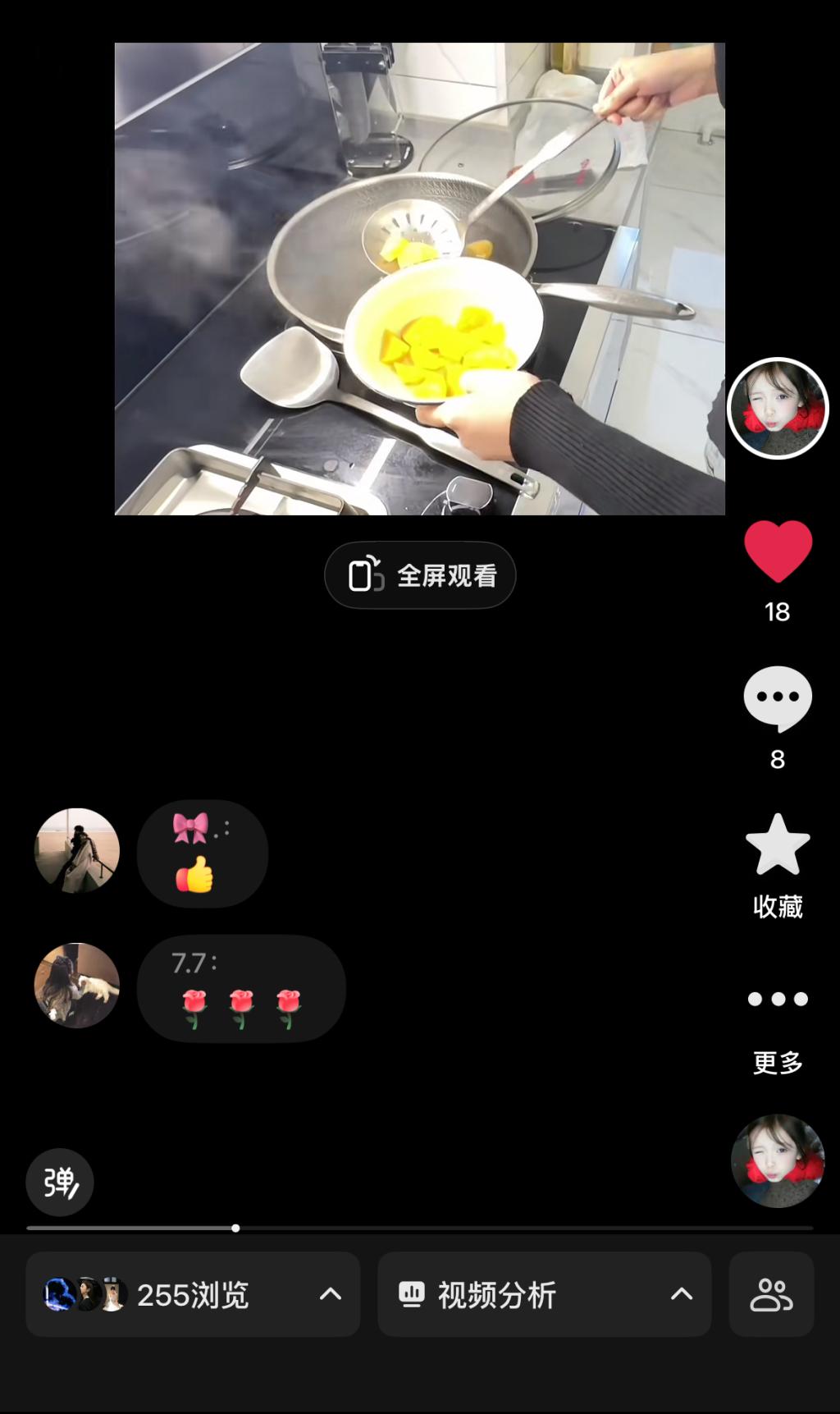This screenshot has width=840, height=1414.
Task: Open the 更多 three-dot menu
Action: pyautogui.click(x=778, y=999)
